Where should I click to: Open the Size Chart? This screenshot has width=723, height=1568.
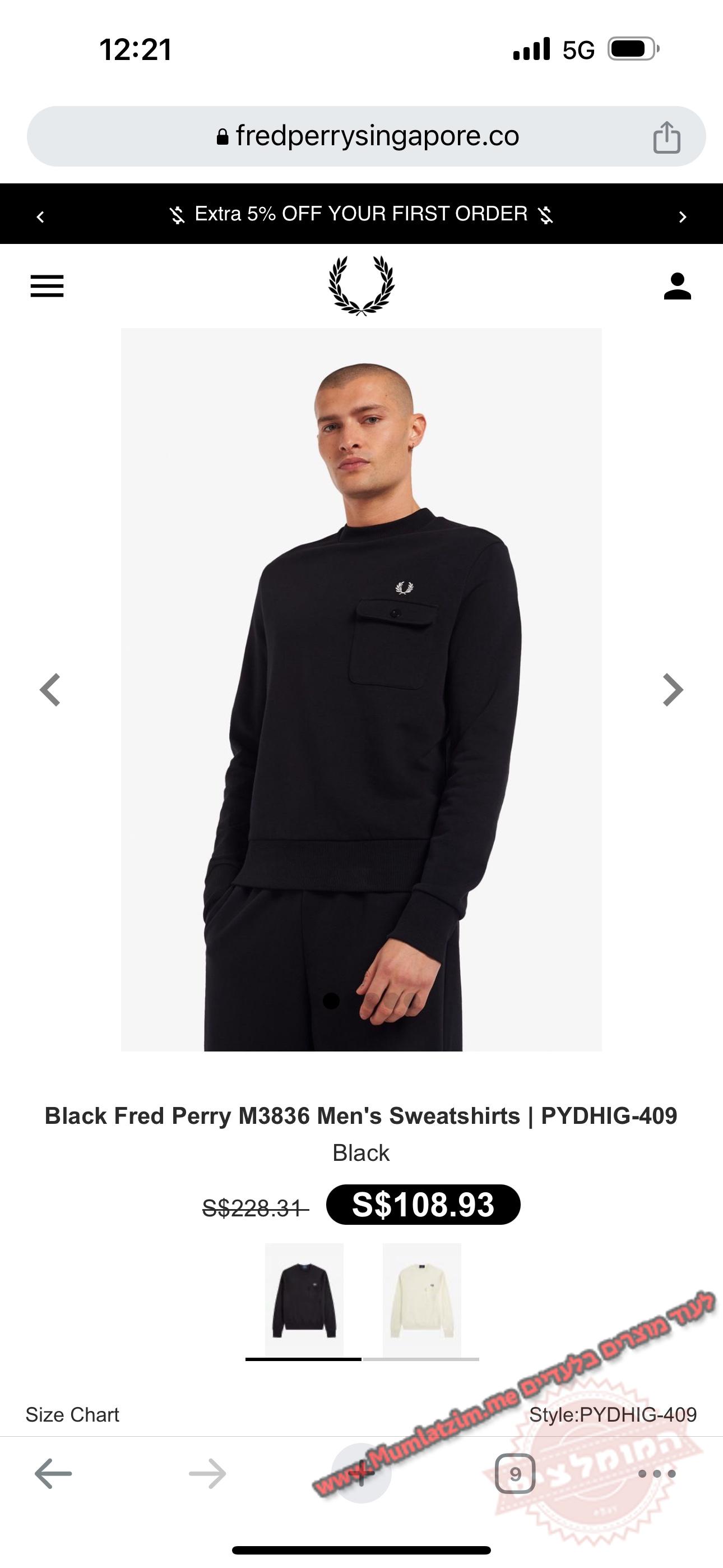(72, 1414)
